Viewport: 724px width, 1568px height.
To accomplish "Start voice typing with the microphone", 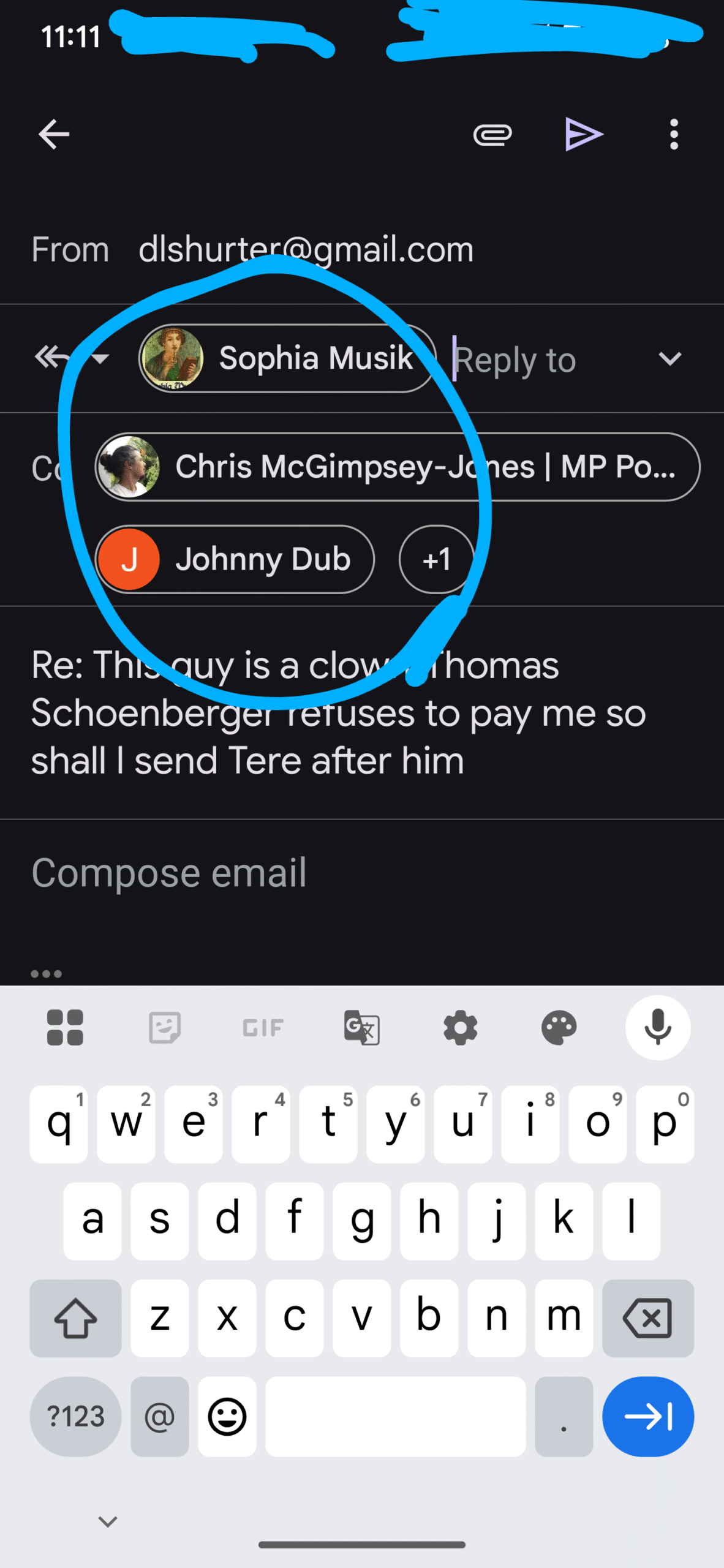I will click(x=658, y=1027).
